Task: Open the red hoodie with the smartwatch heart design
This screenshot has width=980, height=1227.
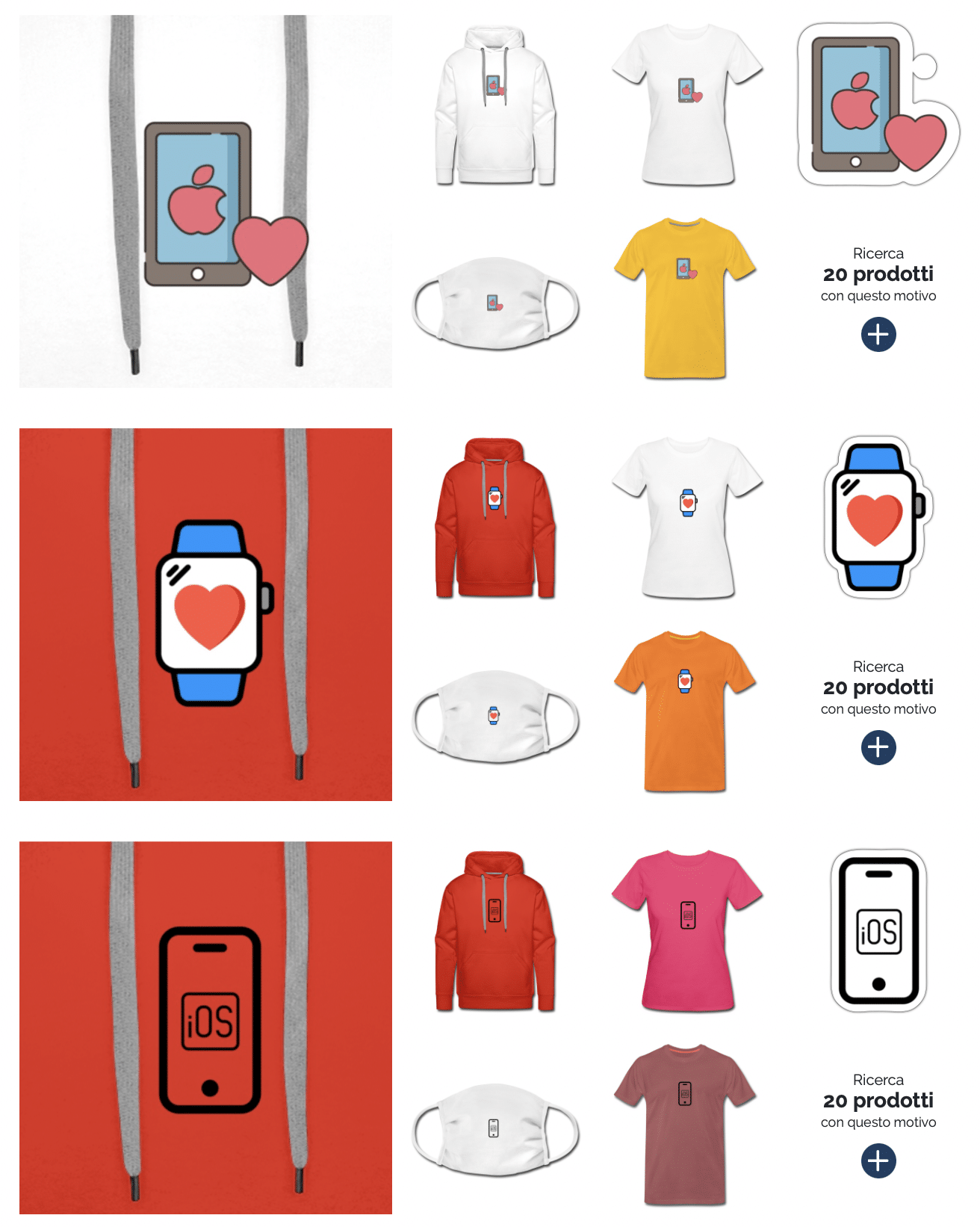Action: coord(495,519)
